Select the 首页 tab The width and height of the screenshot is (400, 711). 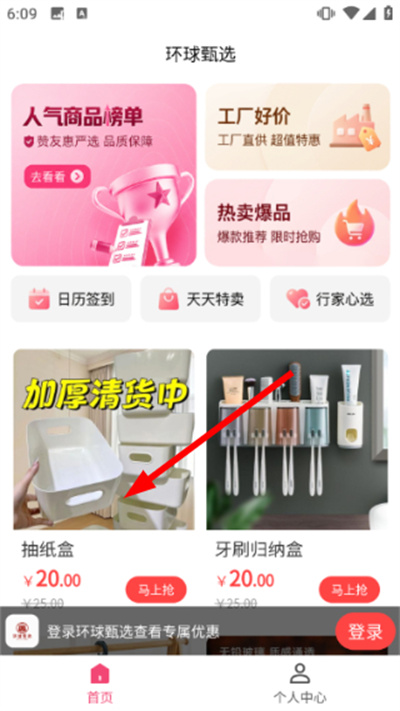pyautogui.click(x=100, y=683)
